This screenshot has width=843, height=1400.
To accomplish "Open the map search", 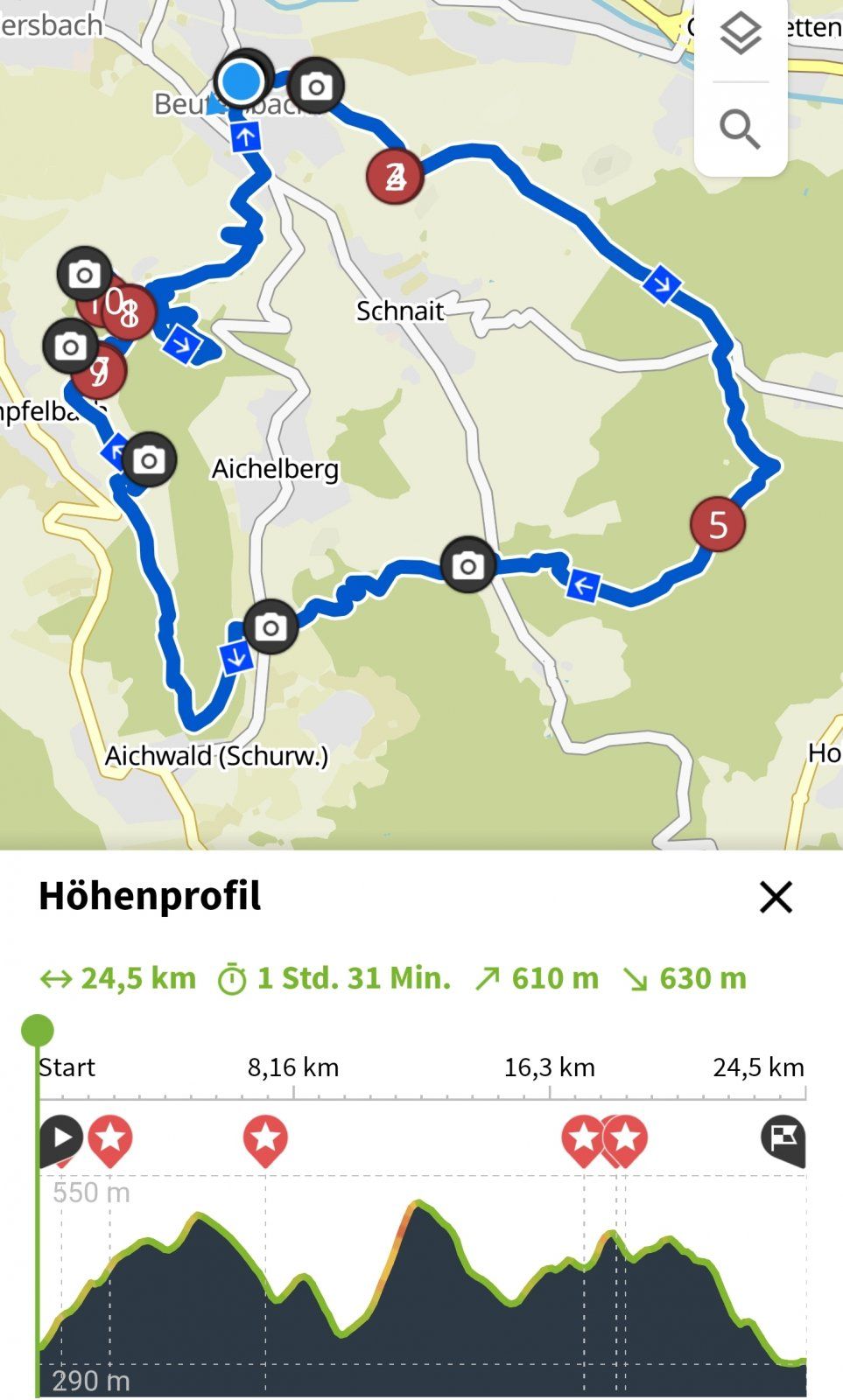I will click(741, 129).
